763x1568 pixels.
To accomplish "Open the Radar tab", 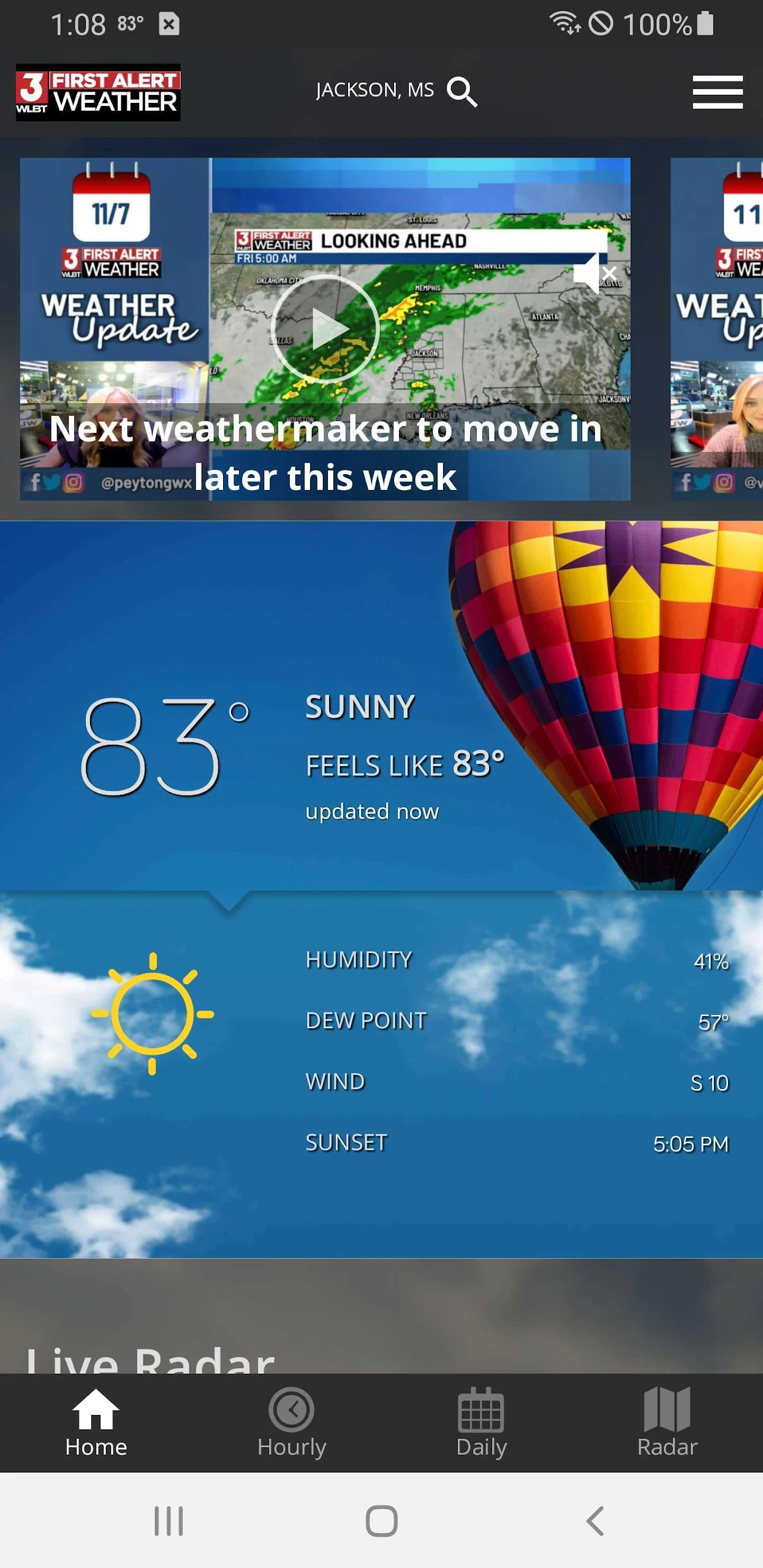I will coord(667,1422).
